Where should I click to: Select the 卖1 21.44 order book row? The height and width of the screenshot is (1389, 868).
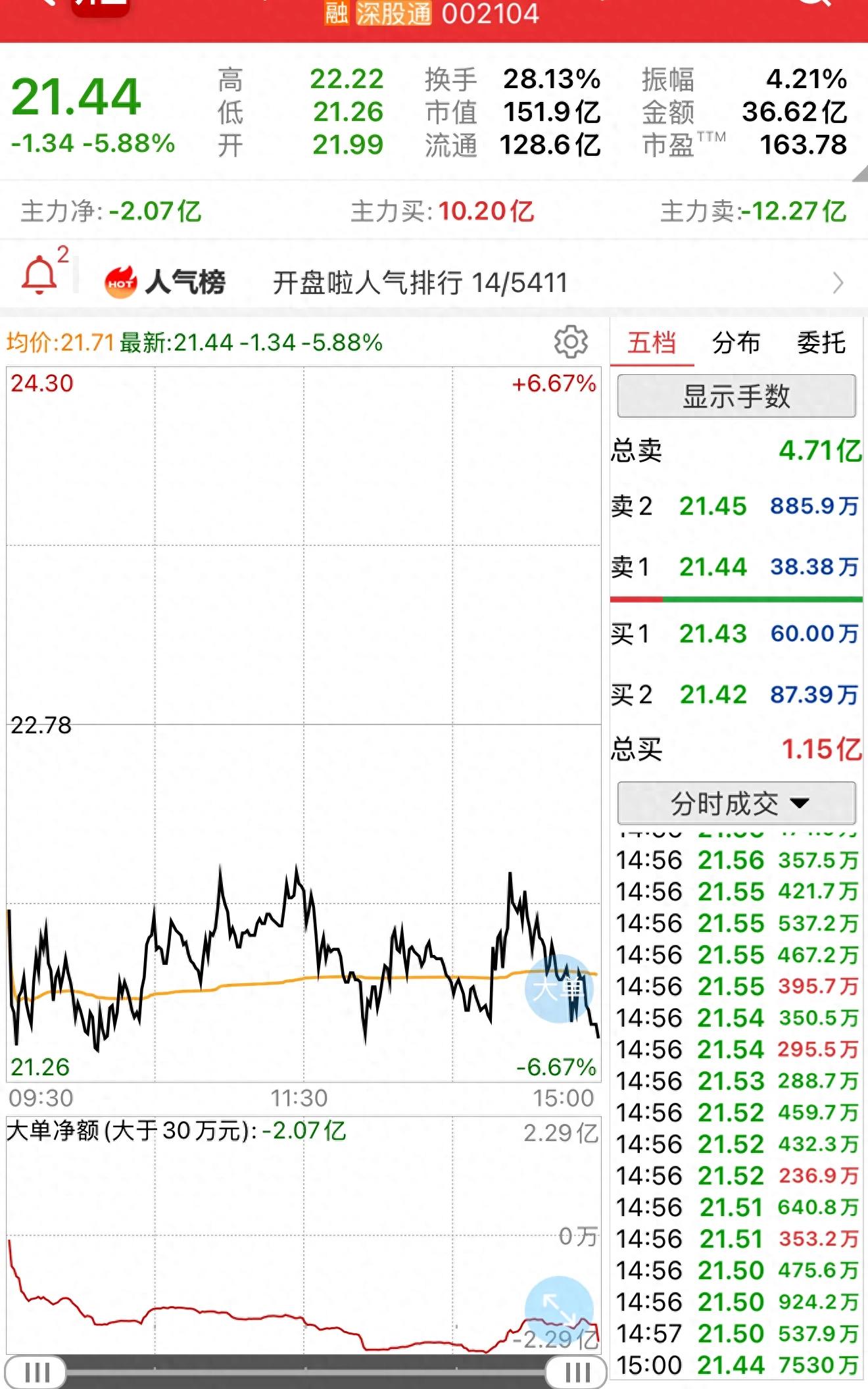(736, 566)
